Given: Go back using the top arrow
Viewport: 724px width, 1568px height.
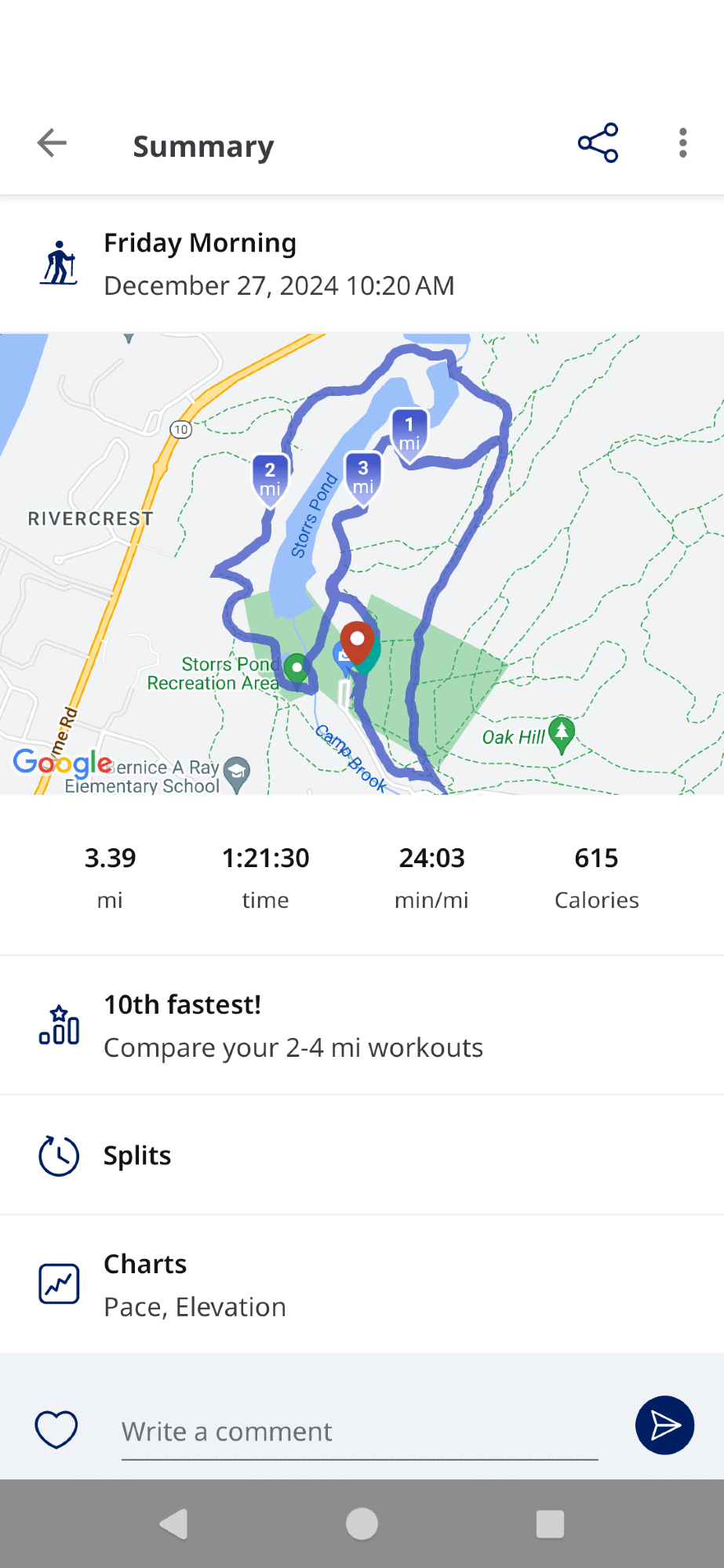Looking at the screenshot, I should 52,143.
